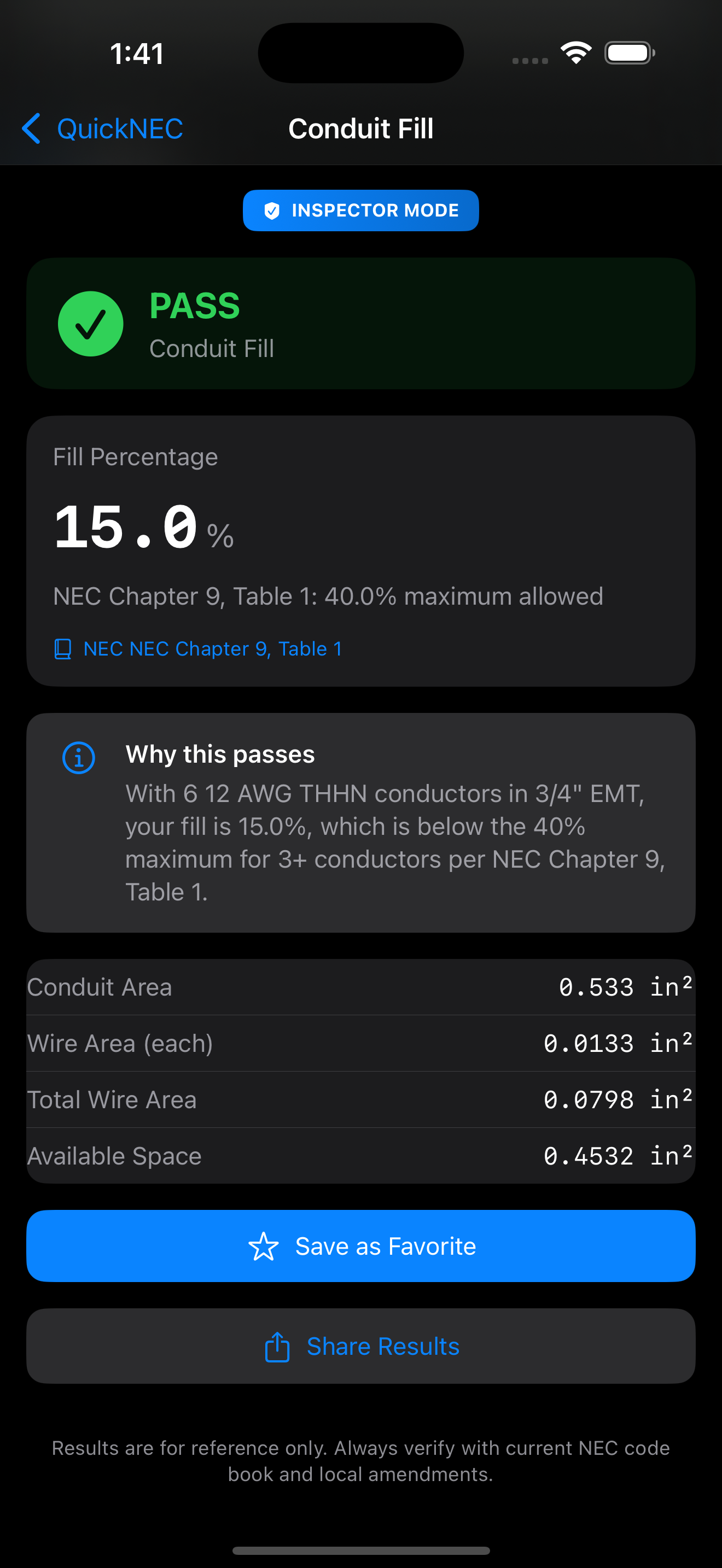Tap the info icon next to Why this passes
The width and height of the screenshot is (722, 1568).
pos(78,757)
